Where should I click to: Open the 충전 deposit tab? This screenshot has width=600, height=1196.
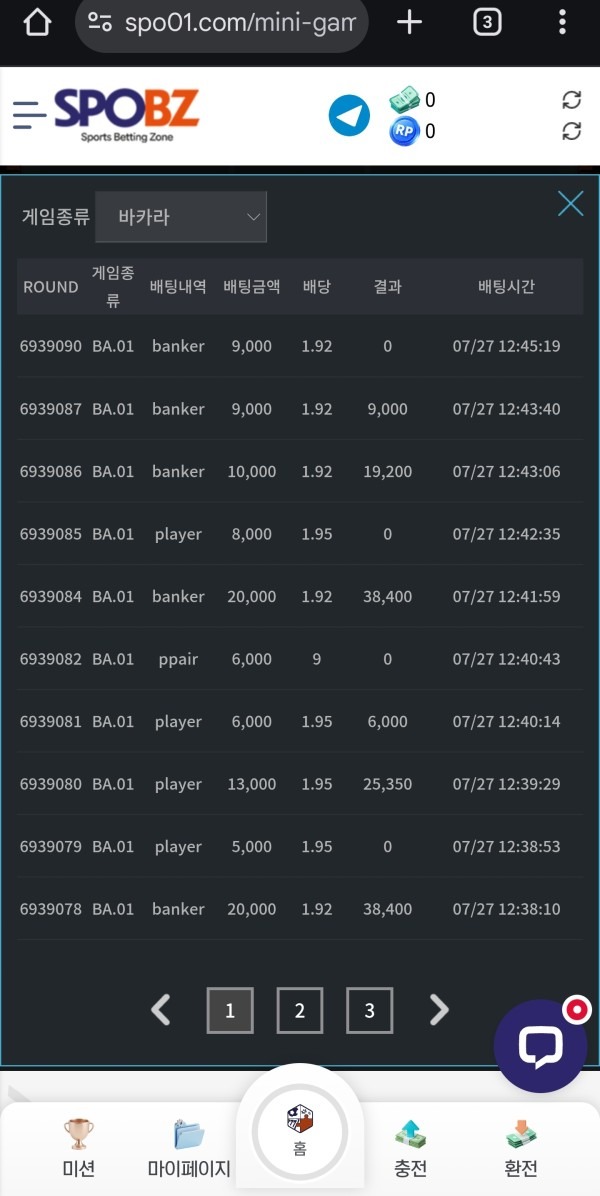[x=411, y=1148]
